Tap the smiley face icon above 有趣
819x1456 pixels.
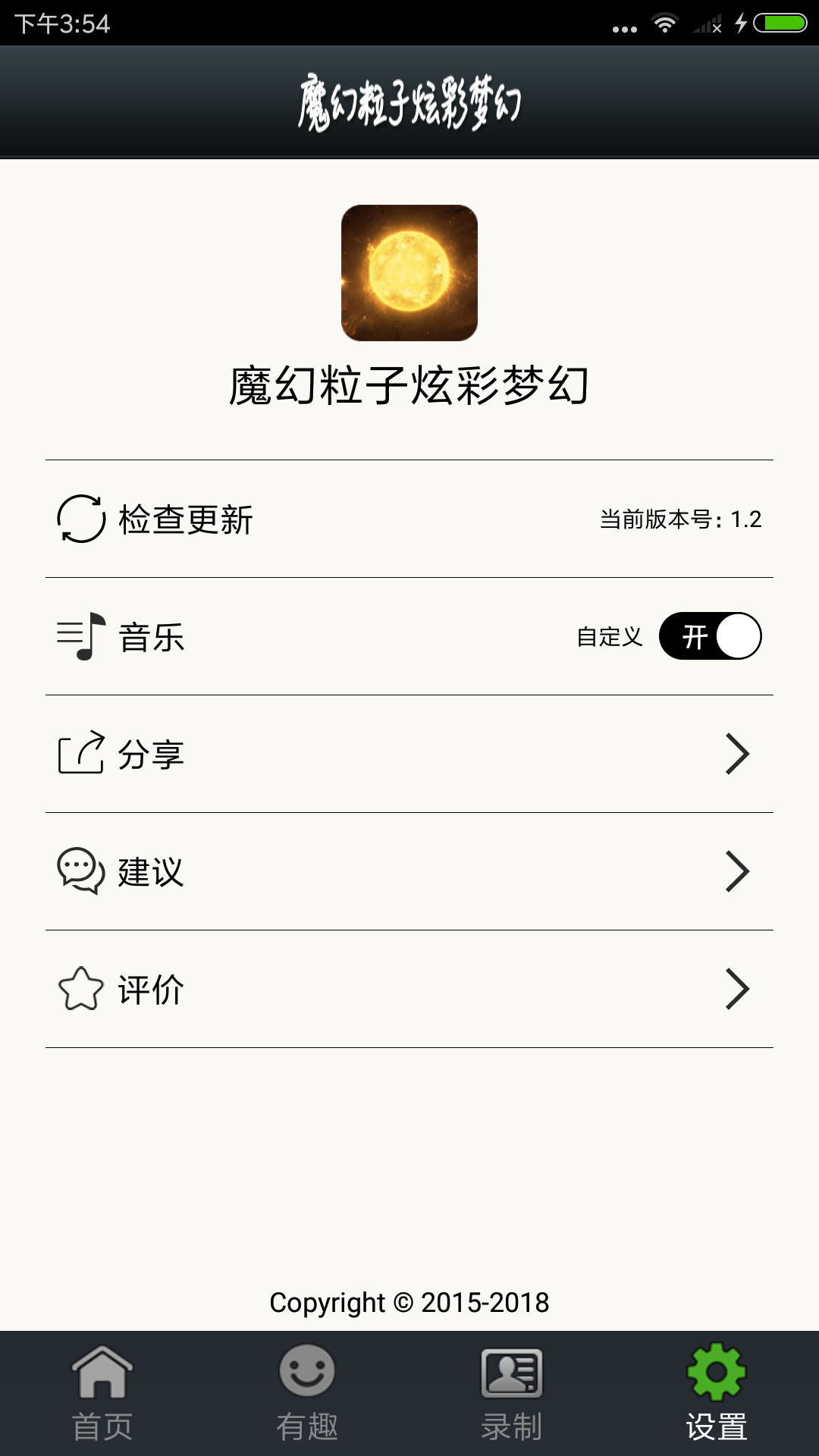pos(307,1371)
